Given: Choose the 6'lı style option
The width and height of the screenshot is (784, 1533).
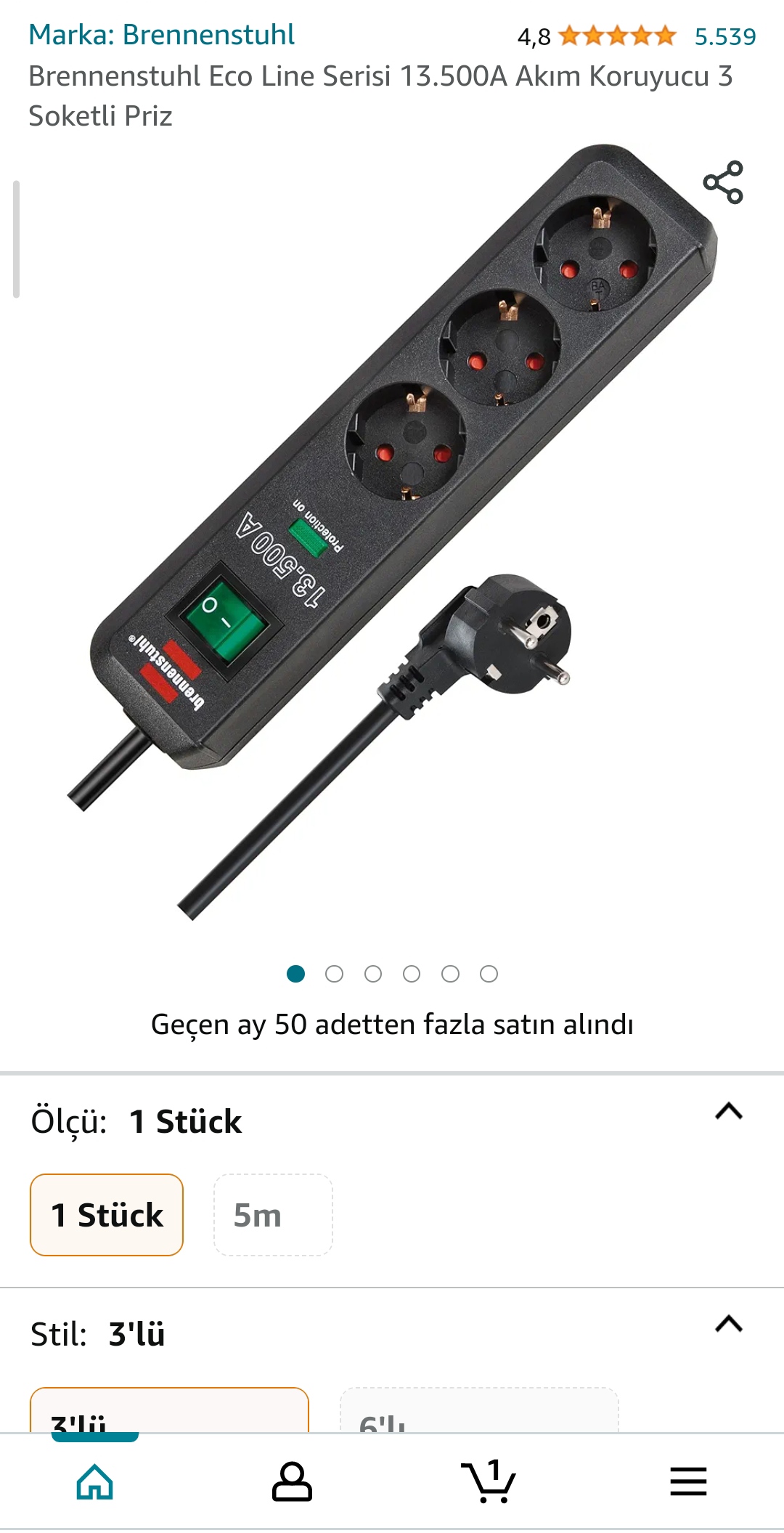Looking at the screenshot, I should (479, 1412).
